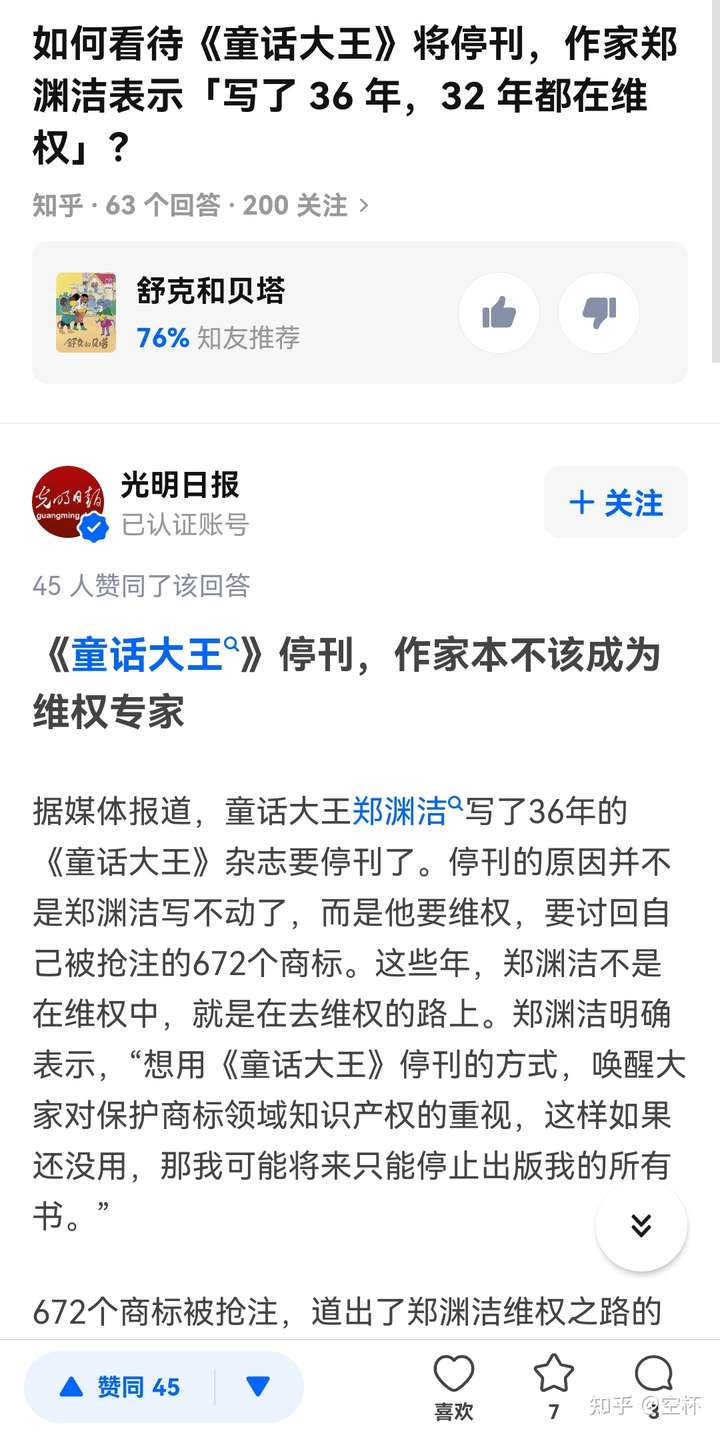
Task: Downvote the answer with down arrow
Action: pyautogui.click(x=258, y=1386)
